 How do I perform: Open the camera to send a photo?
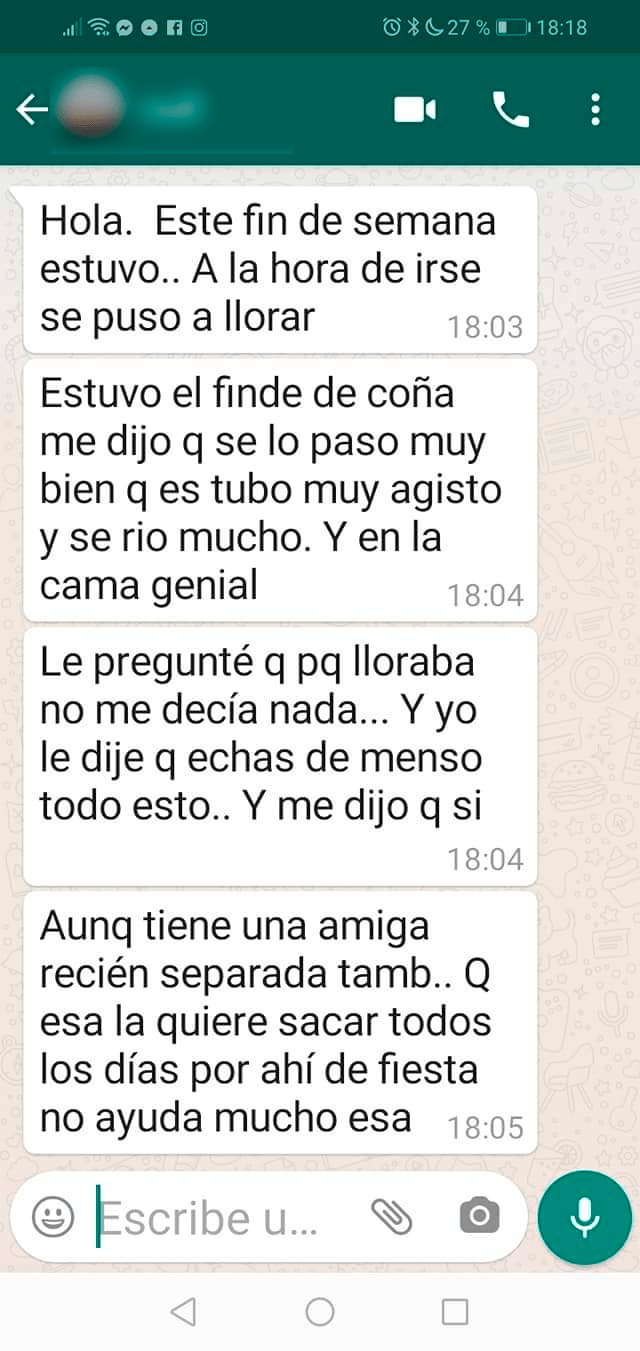pos(479,1216)
